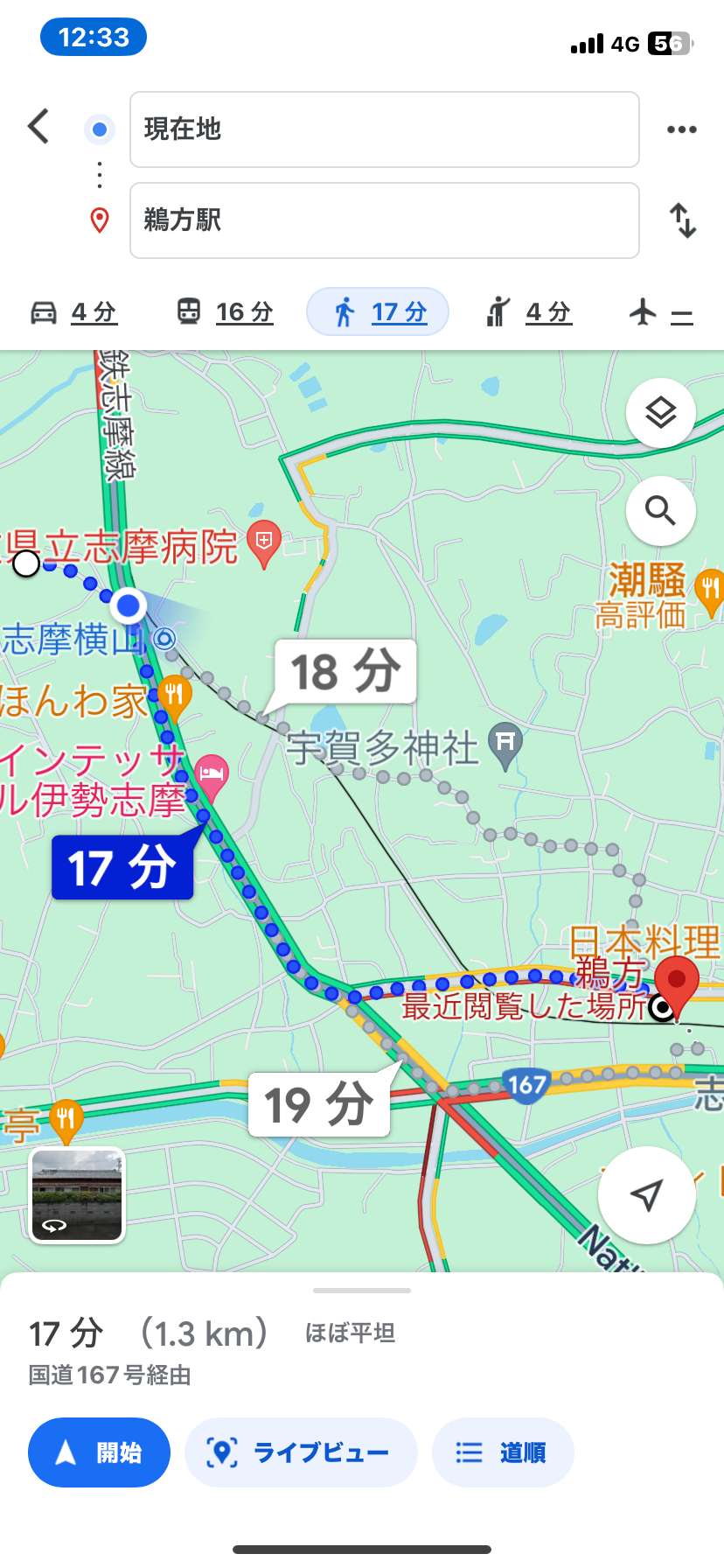
Task: Edit the destination field 鵜方駅
Action: pos(385,220)
